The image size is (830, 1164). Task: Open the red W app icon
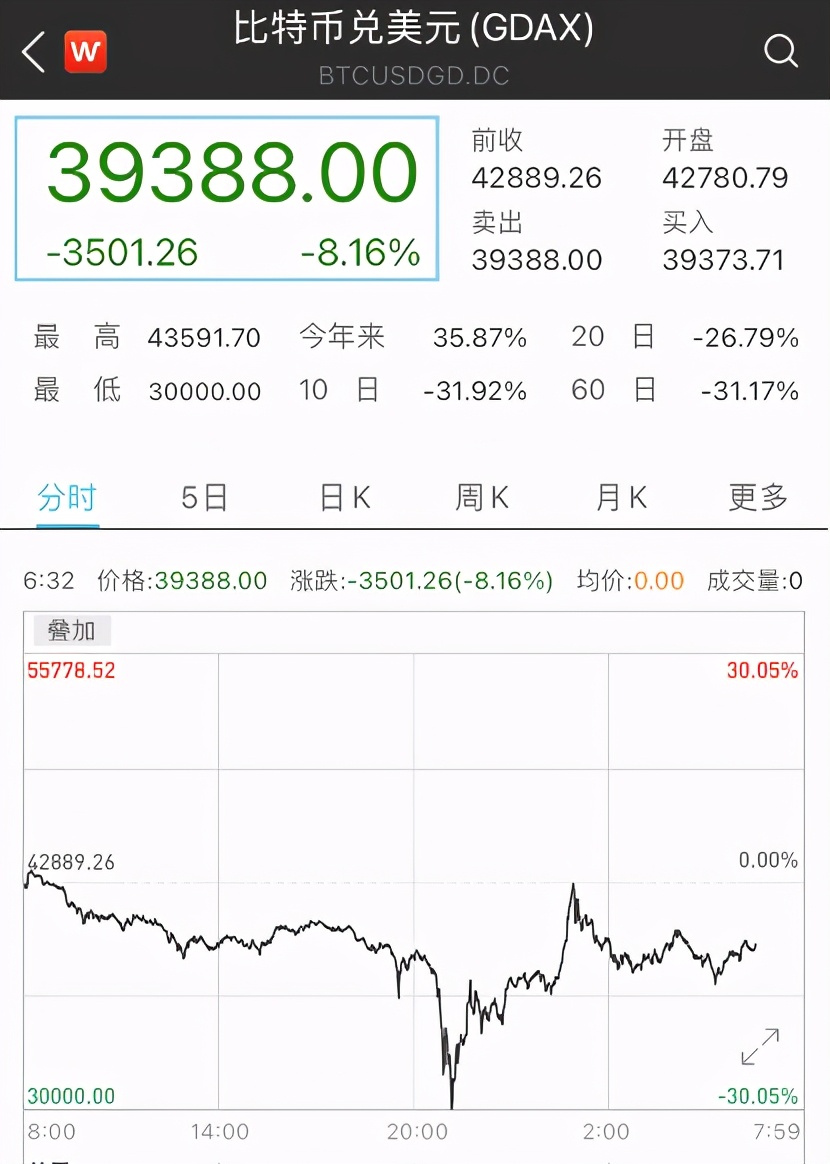tap(86, 52)
